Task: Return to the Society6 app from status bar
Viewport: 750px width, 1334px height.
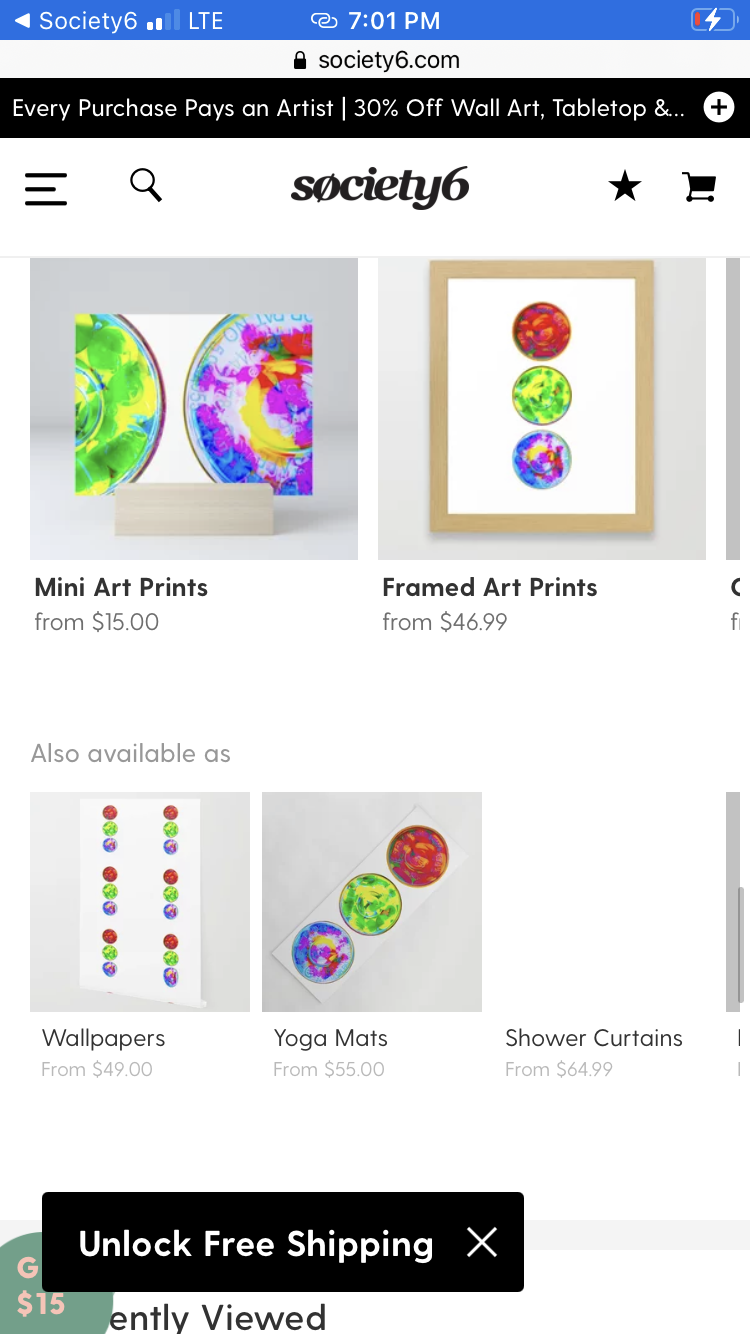Action: [76, 20]
